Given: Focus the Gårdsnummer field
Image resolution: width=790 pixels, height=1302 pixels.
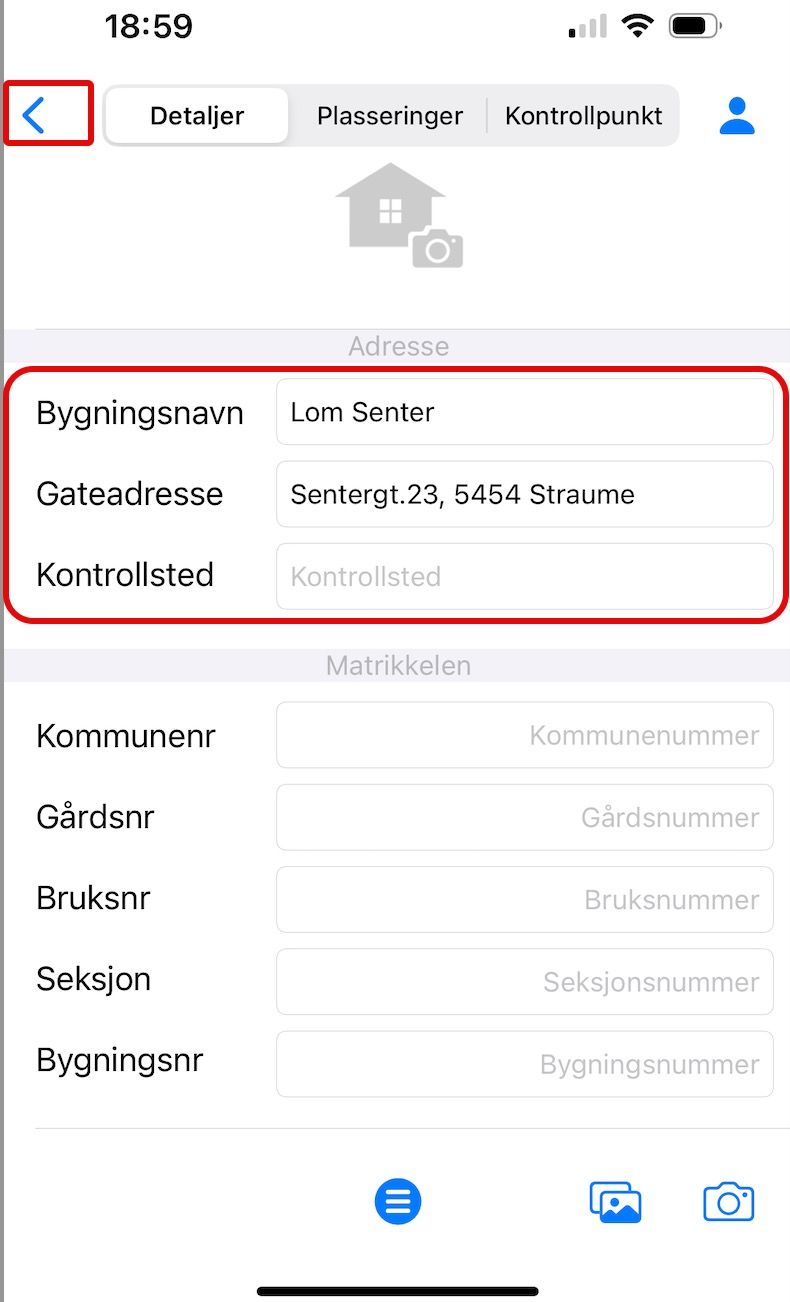Looking at the screenshot, I should pyautogui.click(x=524, y=817).
